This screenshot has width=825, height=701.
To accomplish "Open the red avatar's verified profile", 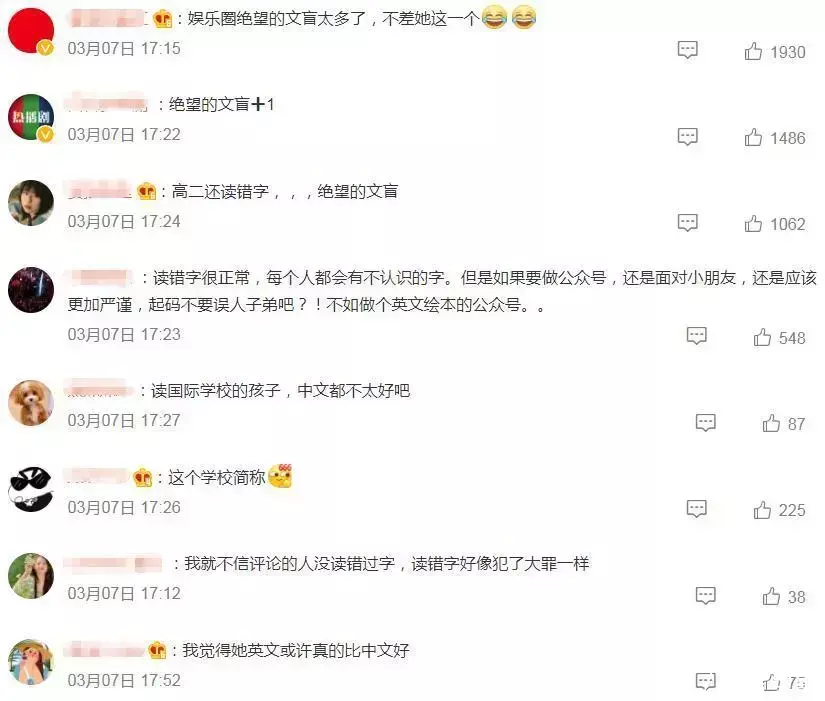I will [x=31, y=31].
